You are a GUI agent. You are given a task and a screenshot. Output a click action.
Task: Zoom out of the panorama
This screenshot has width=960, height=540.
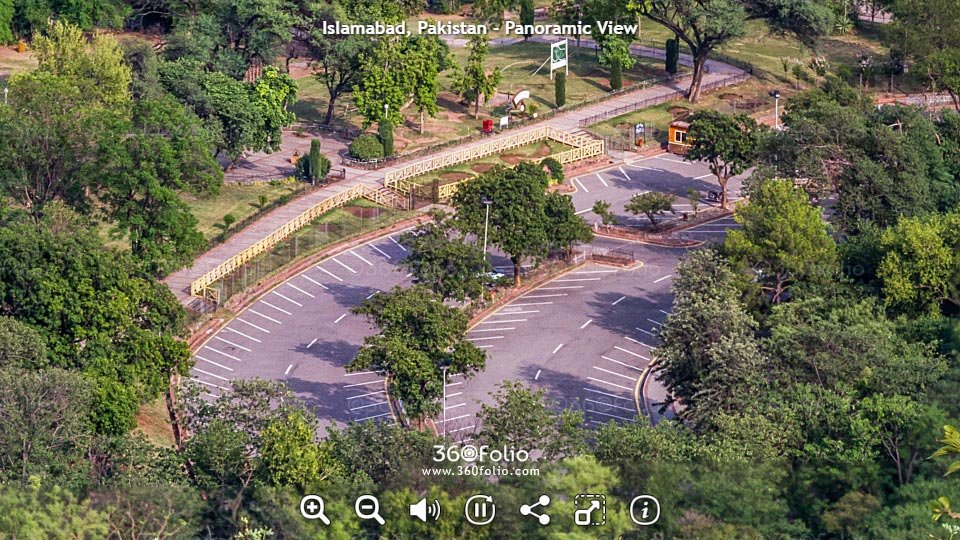tap(370, 510)
